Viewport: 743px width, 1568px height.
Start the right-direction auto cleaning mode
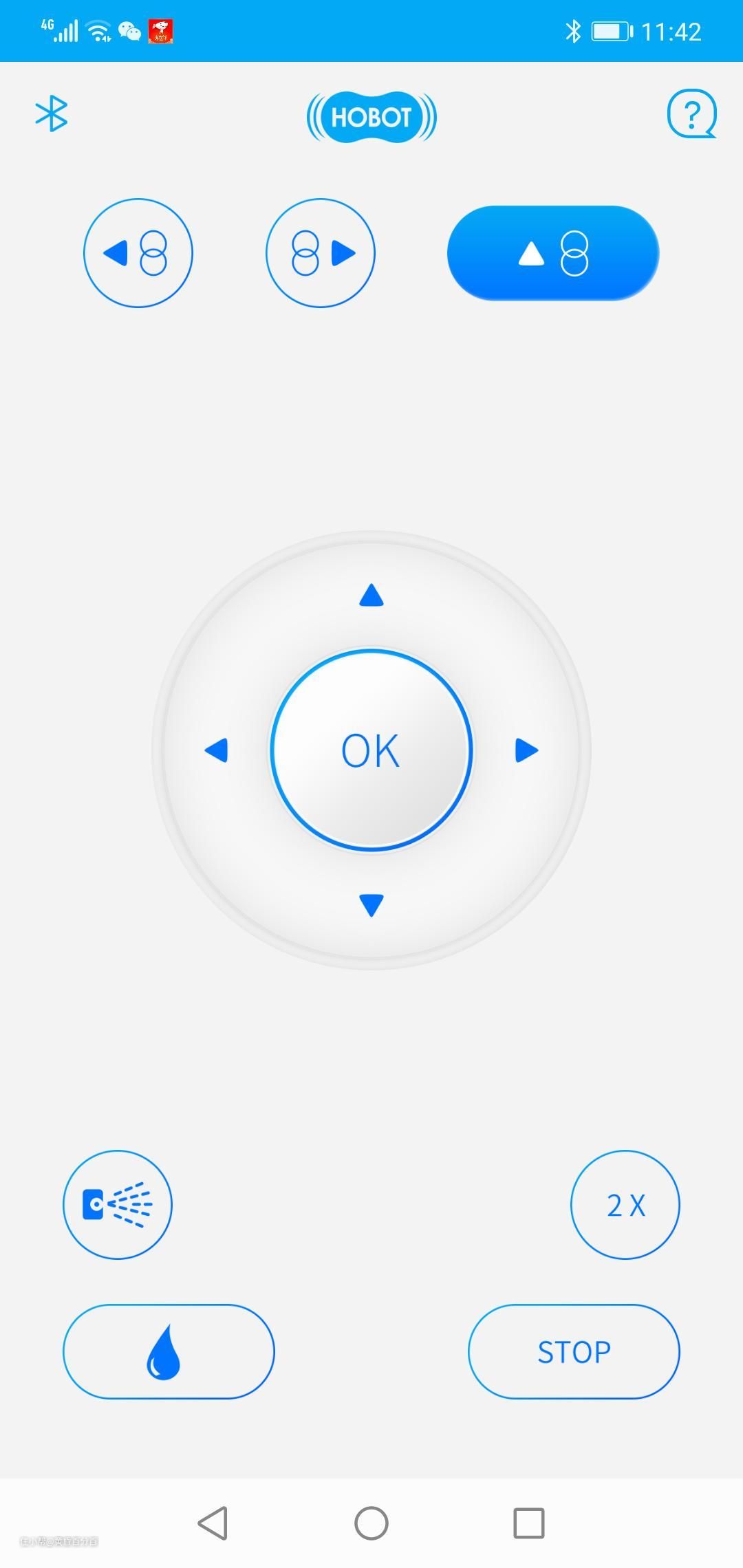coord(321,253)
